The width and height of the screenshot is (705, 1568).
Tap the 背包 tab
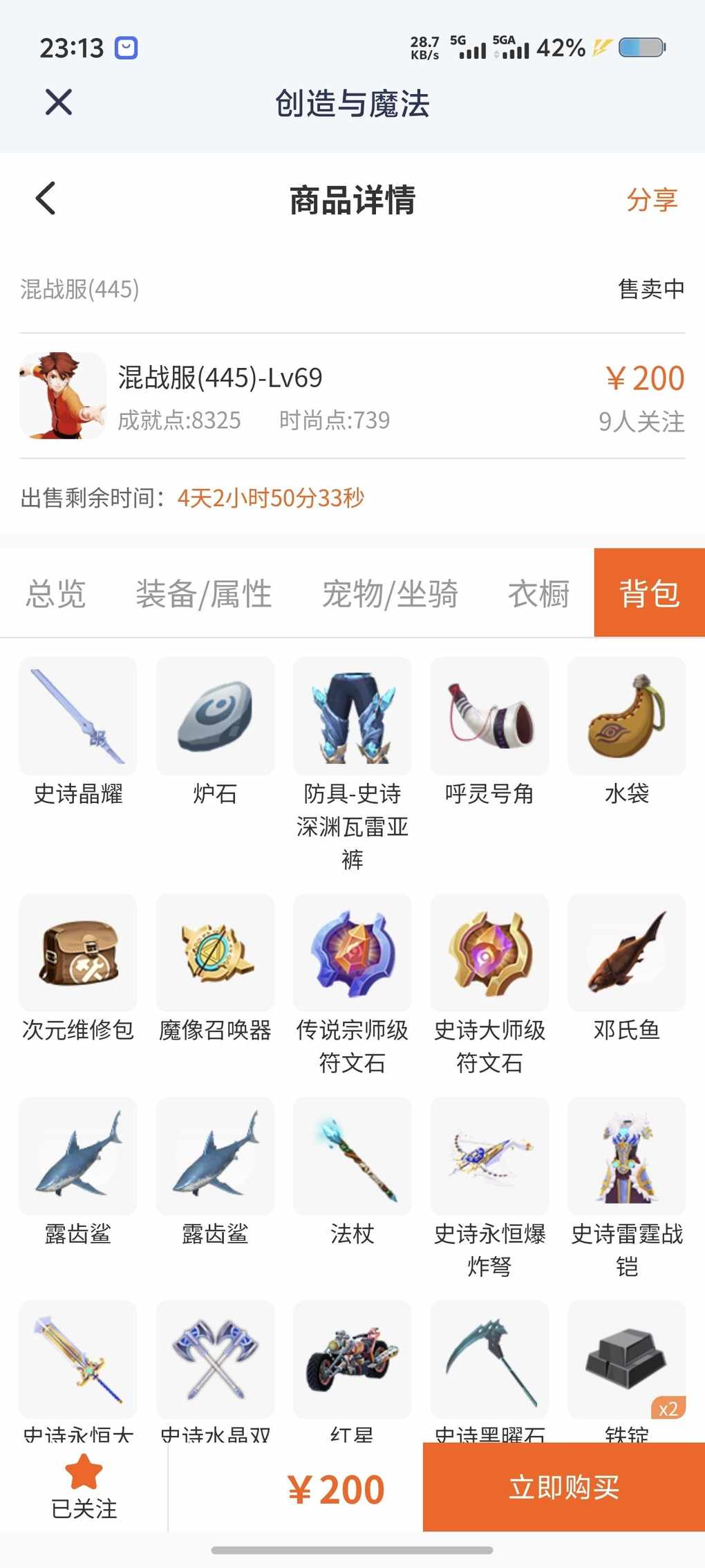(x=649, y=593)
